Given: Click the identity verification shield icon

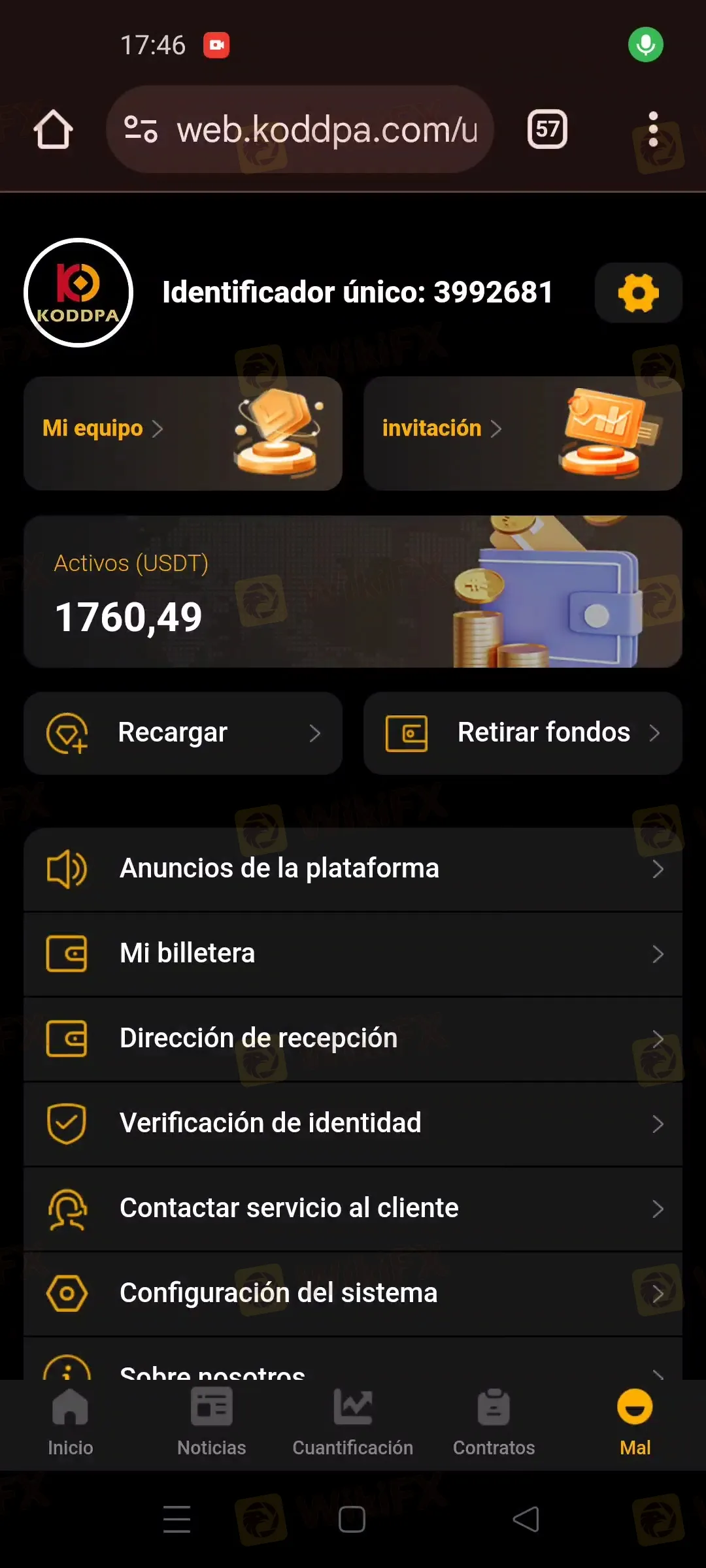Looking at the screenshot, I should click(x=66, y=1123).
